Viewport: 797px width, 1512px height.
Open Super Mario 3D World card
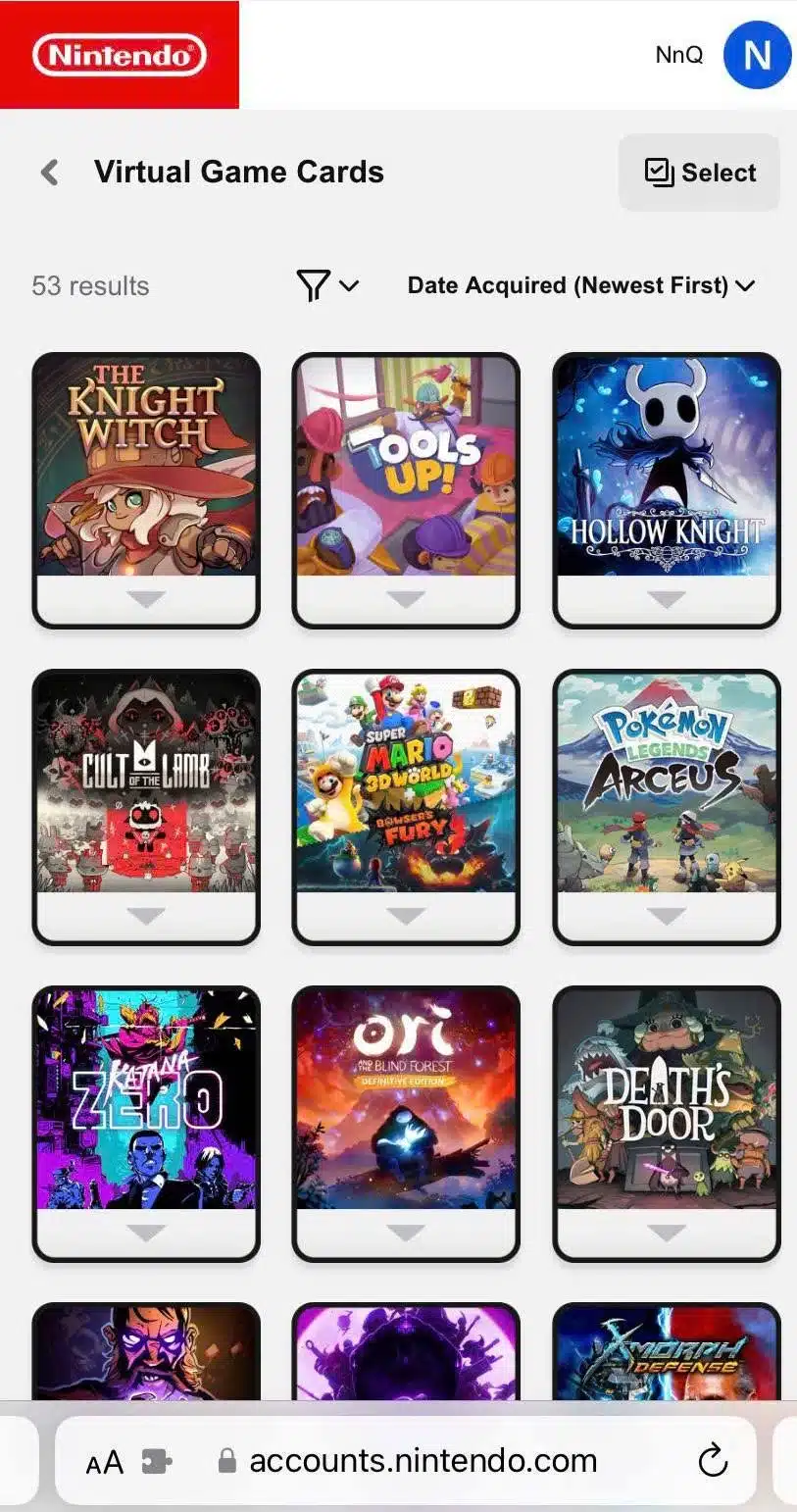(x=406, y=782)
